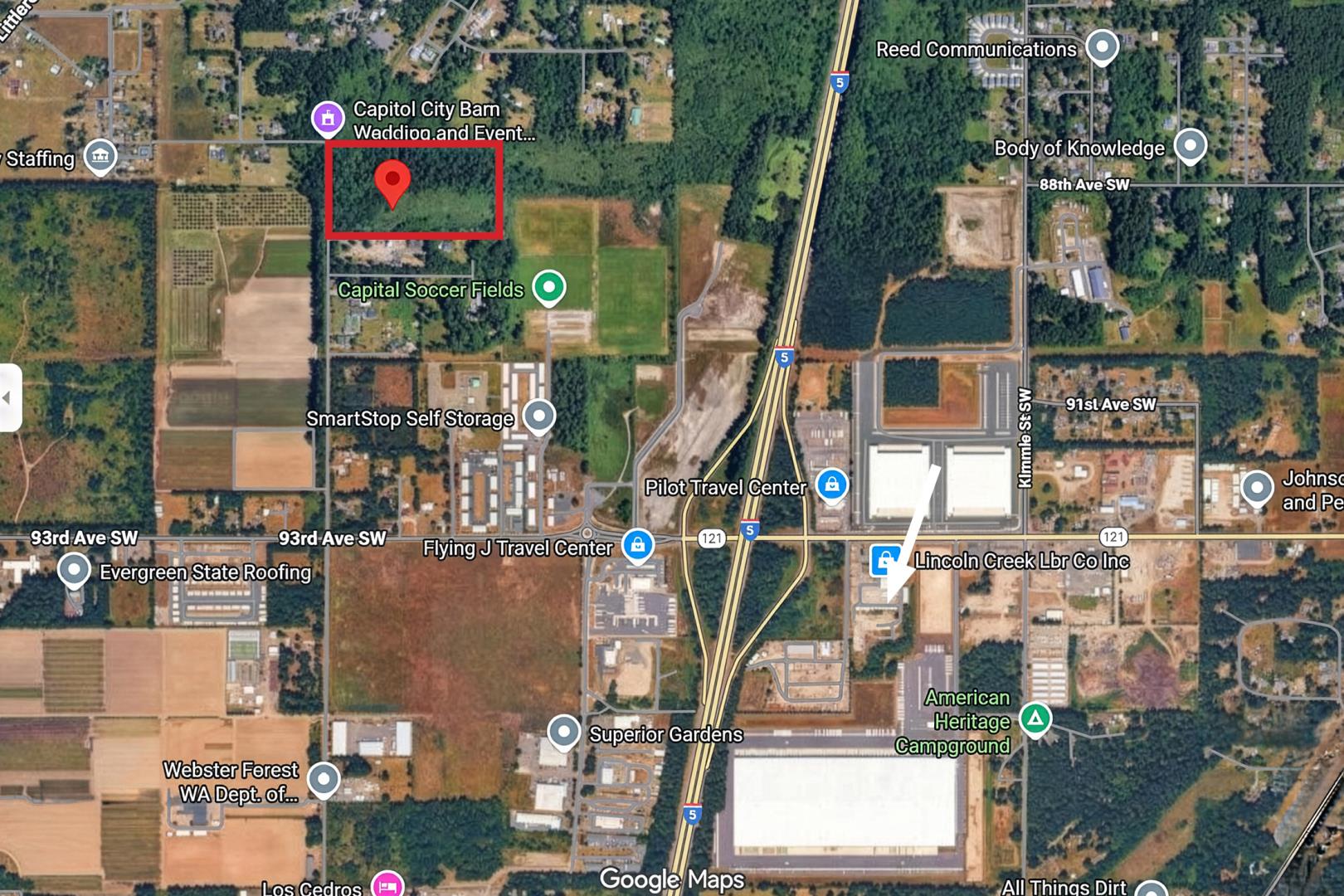This screenshot has height=896, width=1344.
Task: Open the Flying J Travel Center marker
Action: coord(637,545)
